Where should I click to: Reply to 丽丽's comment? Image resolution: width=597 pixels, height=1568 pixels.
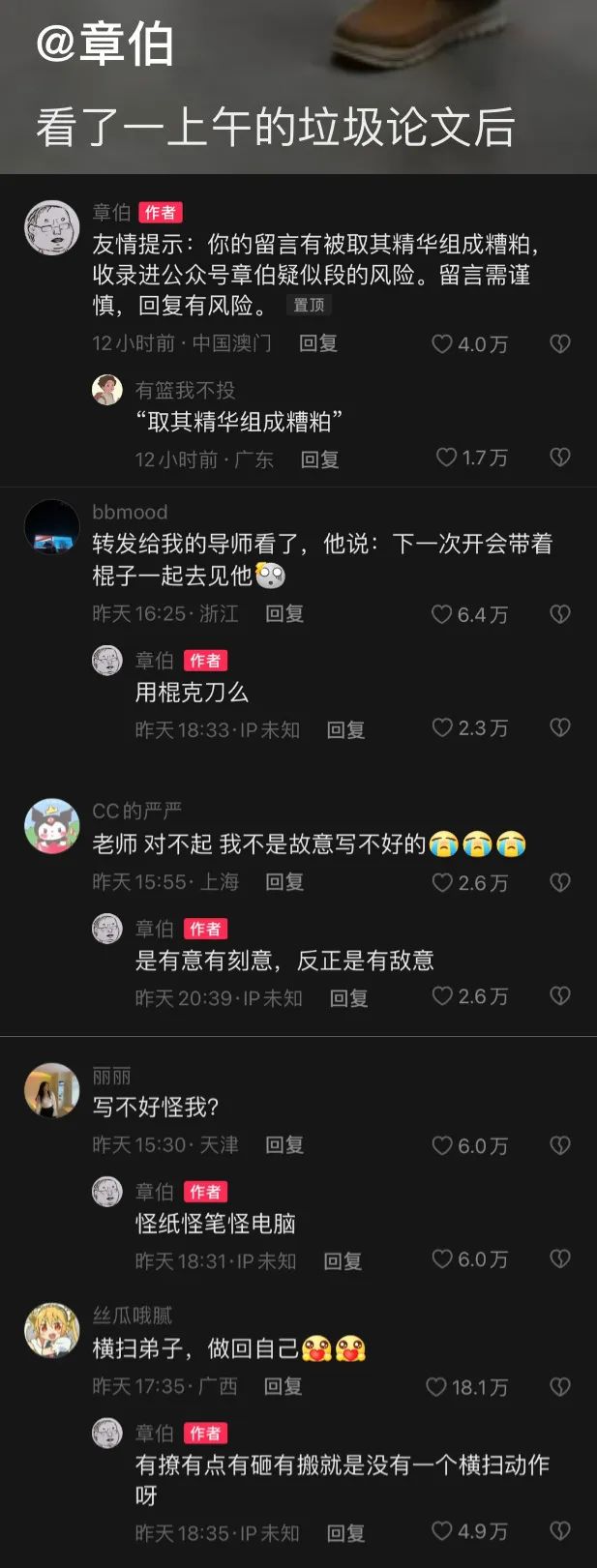[284, 1145]
